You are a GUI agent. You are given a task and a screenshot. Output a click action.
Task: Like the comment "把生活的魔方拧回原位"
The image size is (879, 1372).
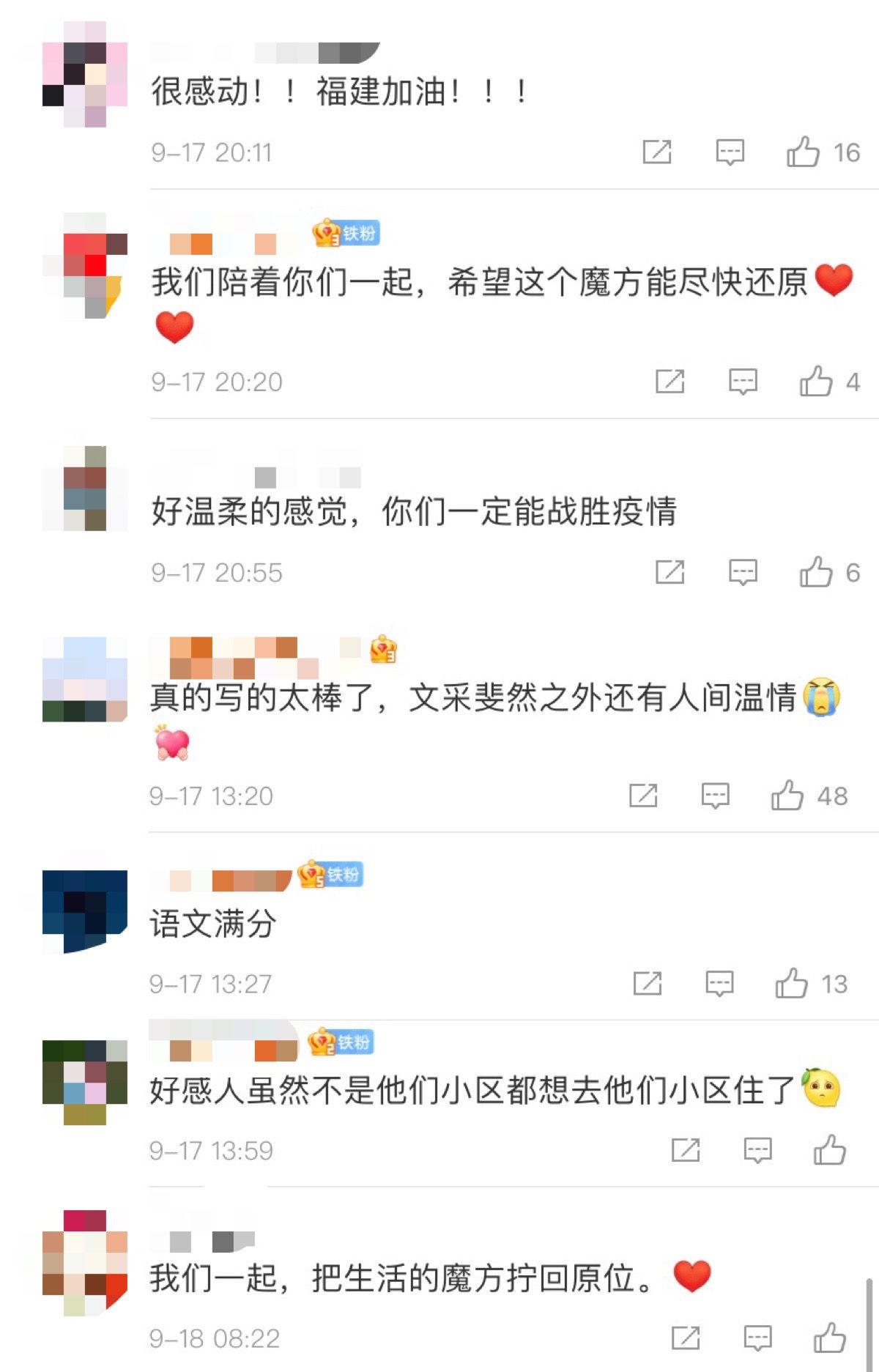coord(829,1338)
